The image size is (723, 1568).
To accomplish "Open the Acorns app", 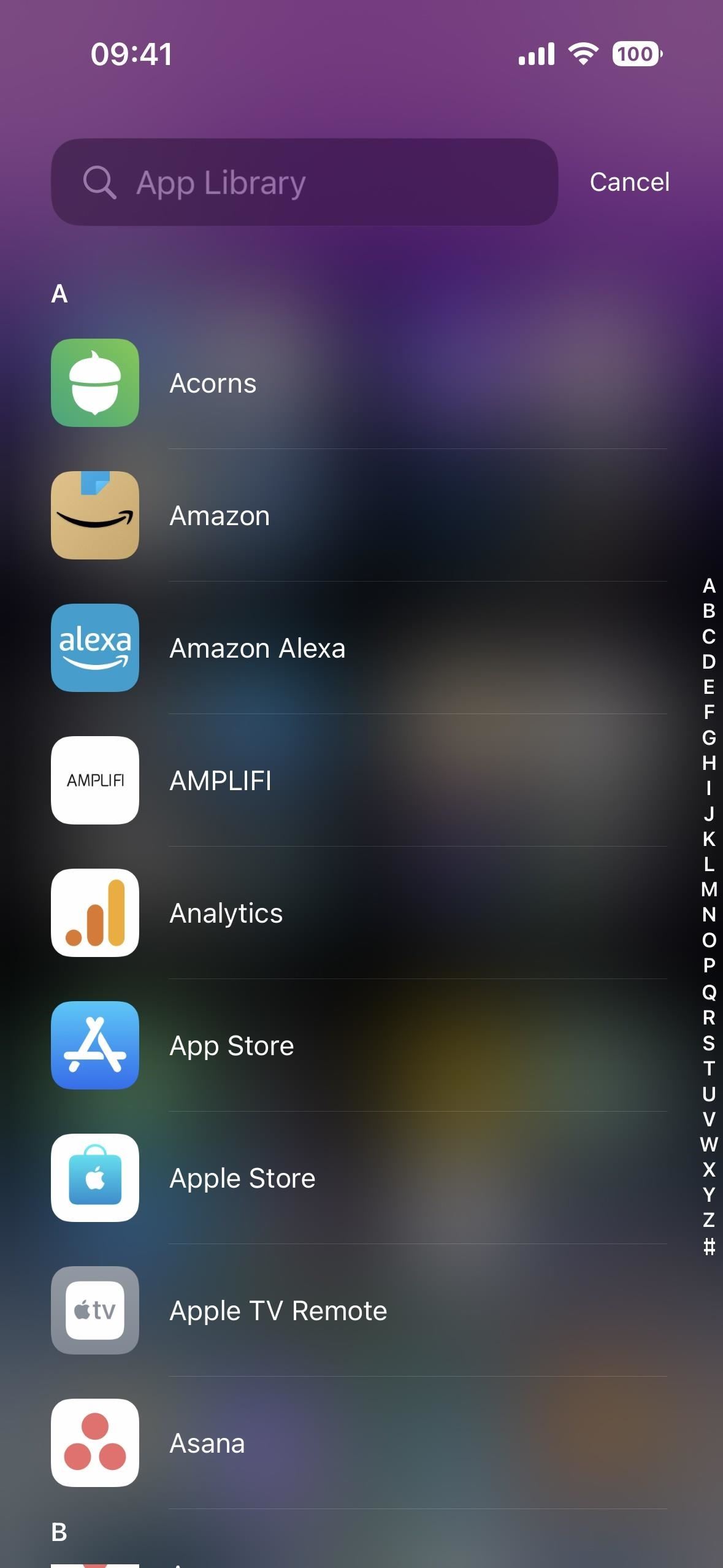I will pos(359,383).
